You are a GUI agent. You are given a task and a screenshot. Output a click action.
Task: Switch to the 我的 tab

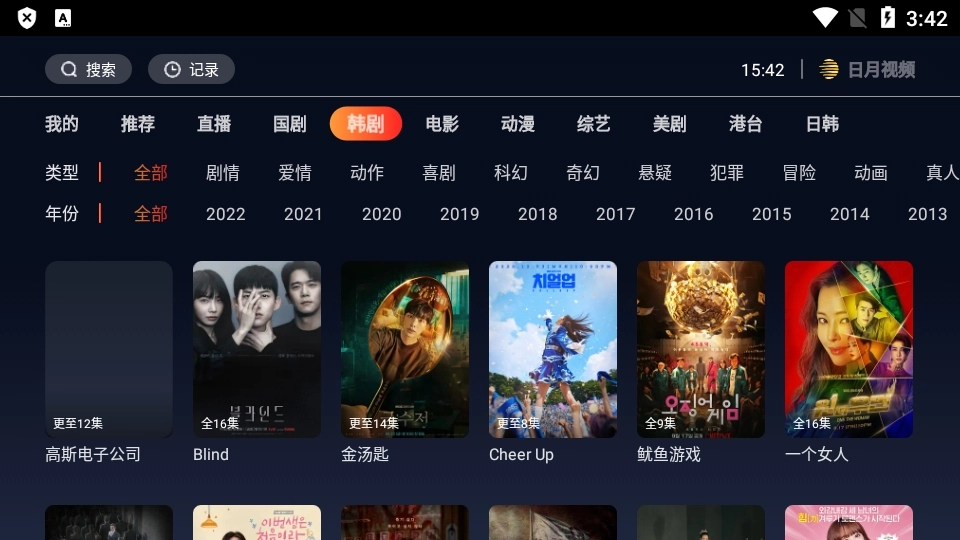click(x=61, y=124)
